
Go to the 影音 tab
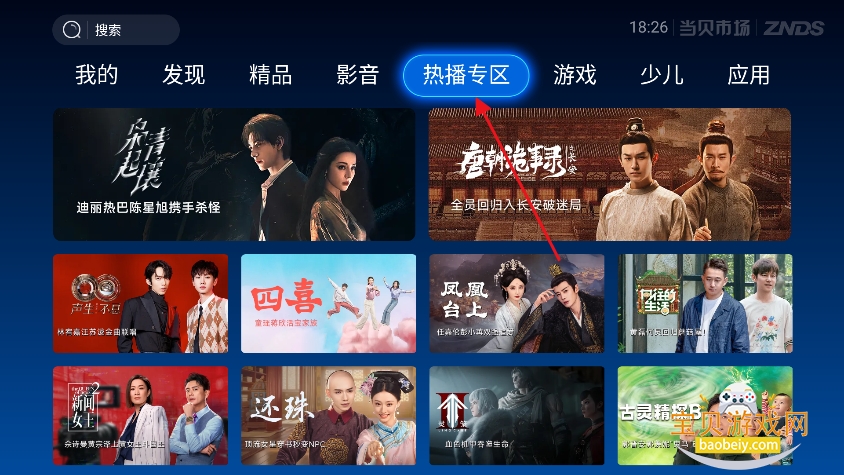pyautogui.click(x=357, y=75)
